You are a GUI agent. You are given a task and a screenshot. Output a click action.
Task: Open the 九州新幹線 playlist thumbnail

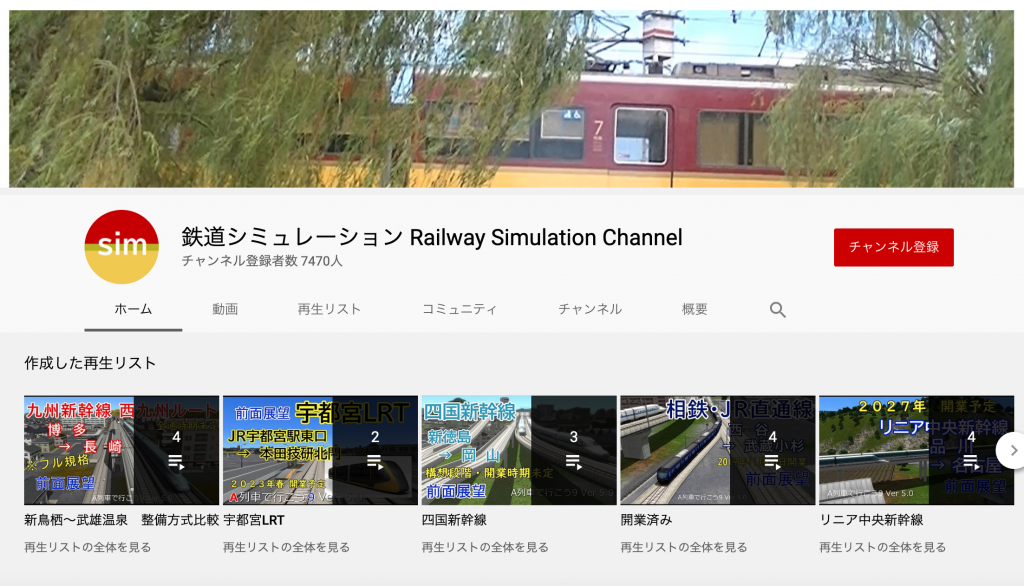click(121, 450)
